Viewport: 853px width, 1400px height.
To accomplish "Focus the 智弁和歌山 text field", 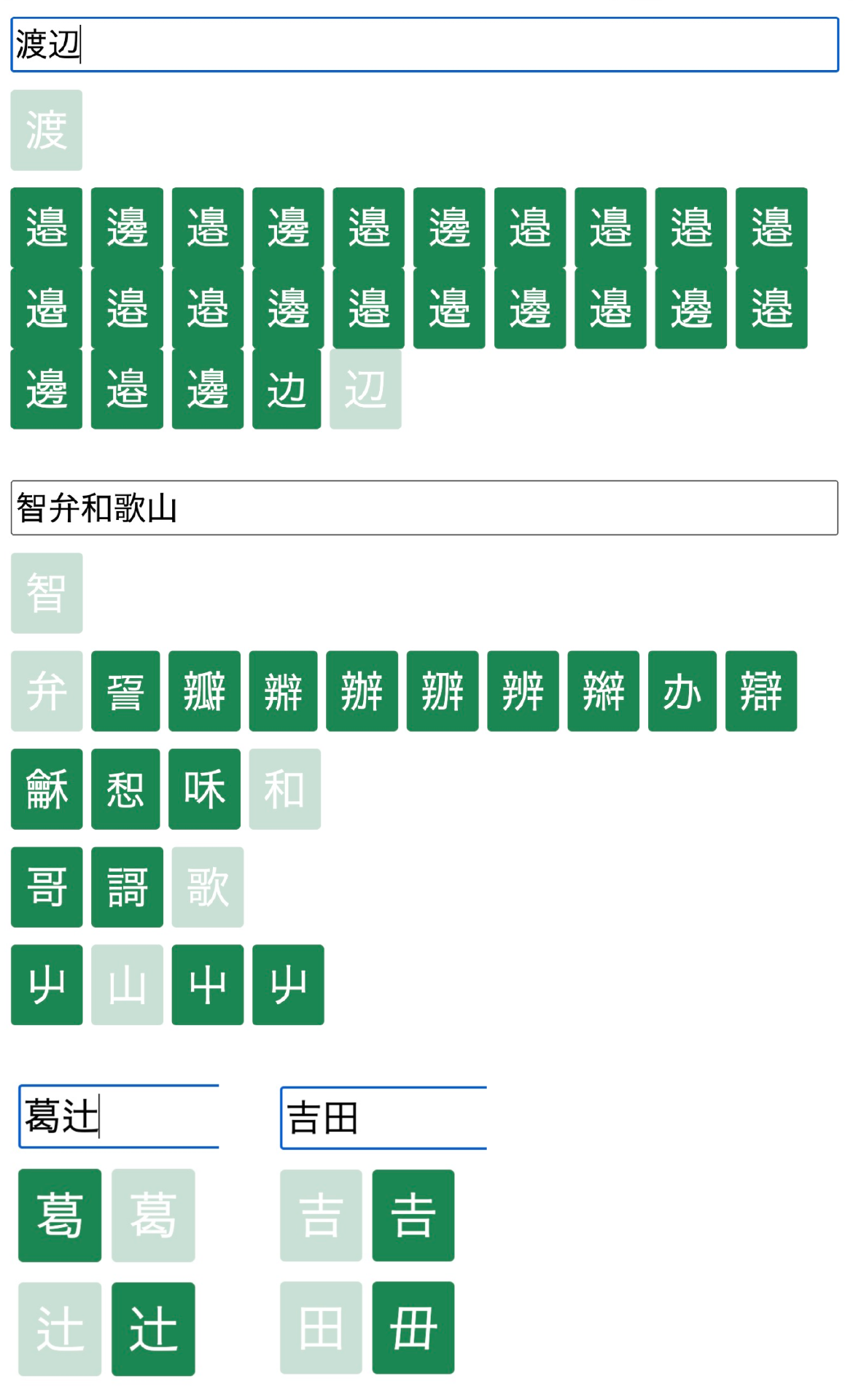I will [x=424, y=507].
